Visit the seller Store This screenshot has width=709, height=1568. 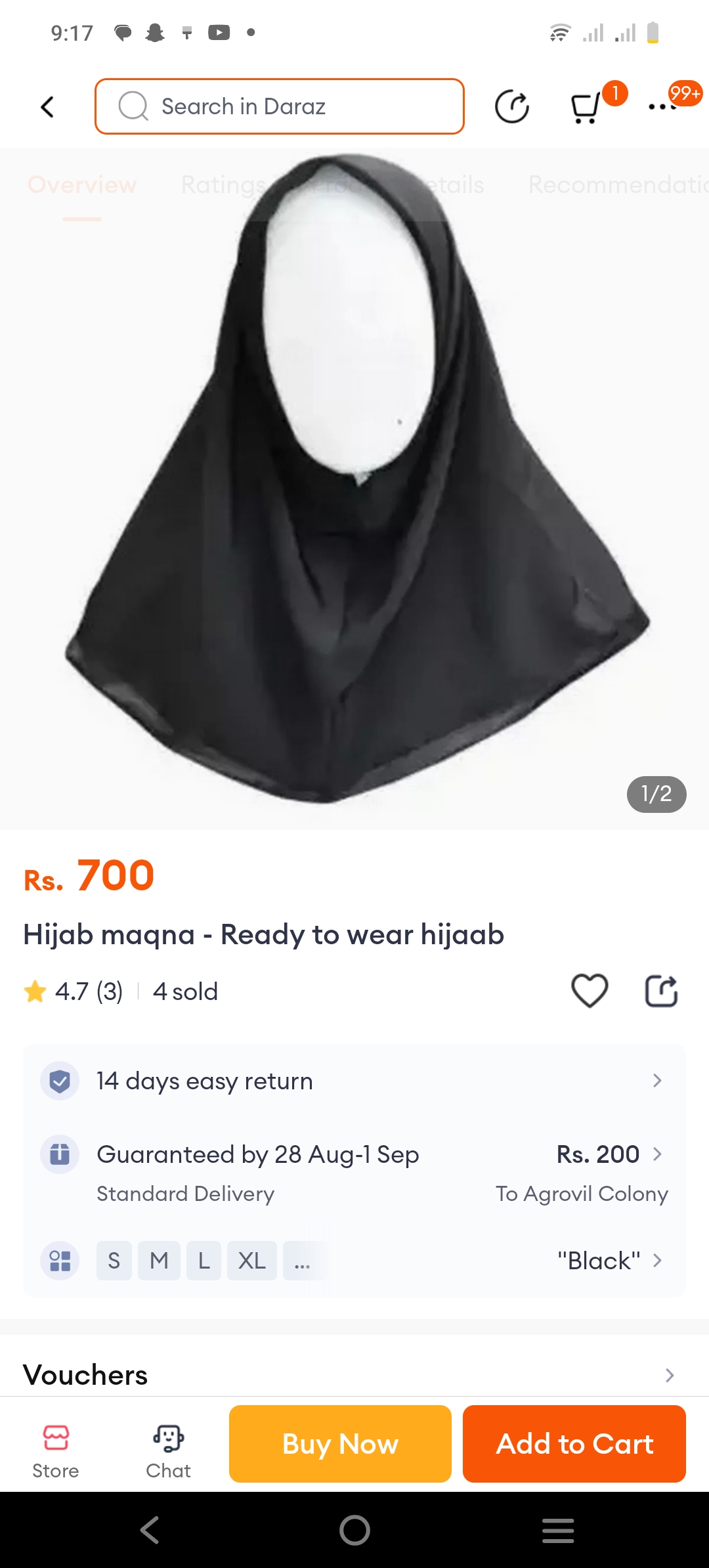tap(56, 1450)
